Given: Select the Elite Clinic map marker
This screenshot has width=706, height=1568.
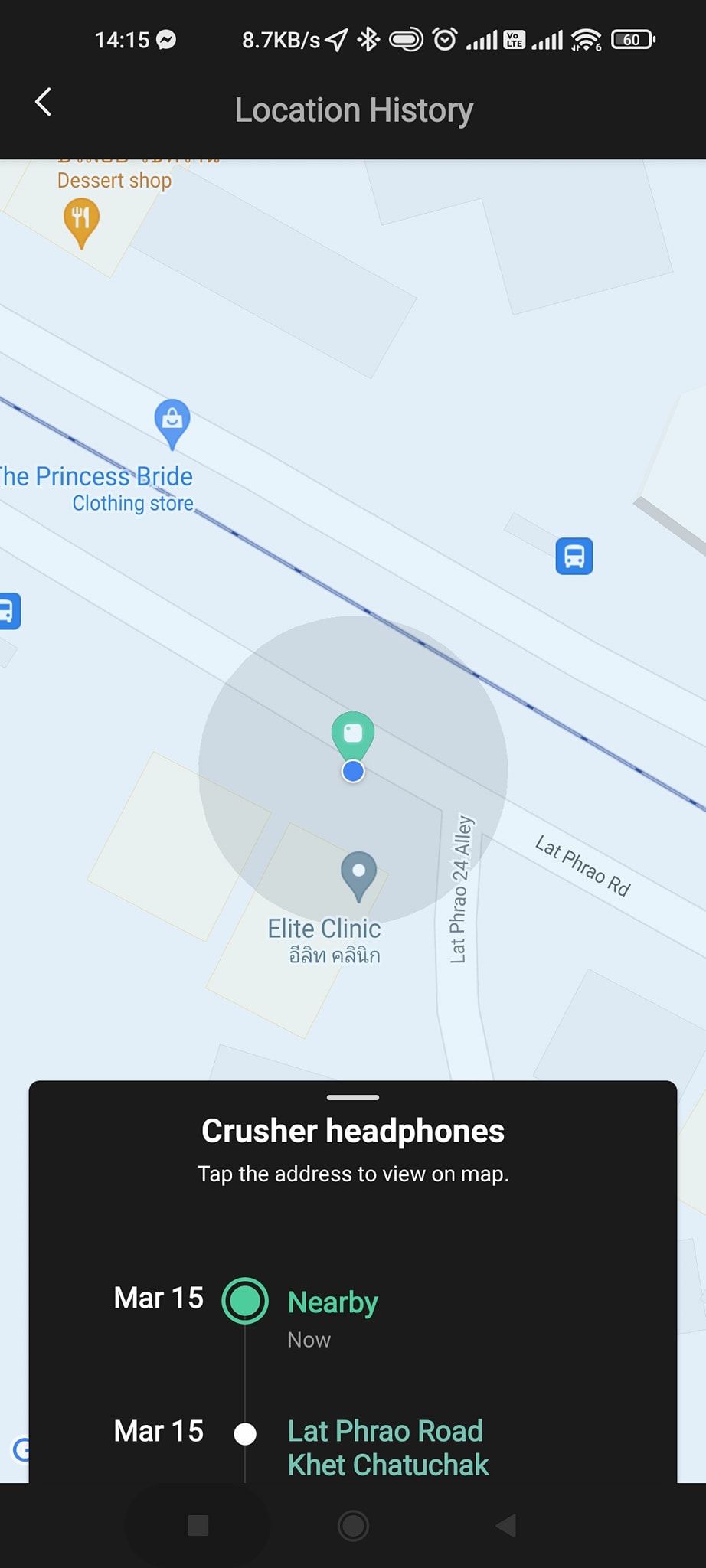Looking at the screenshot, I should (x=358, y=874).
